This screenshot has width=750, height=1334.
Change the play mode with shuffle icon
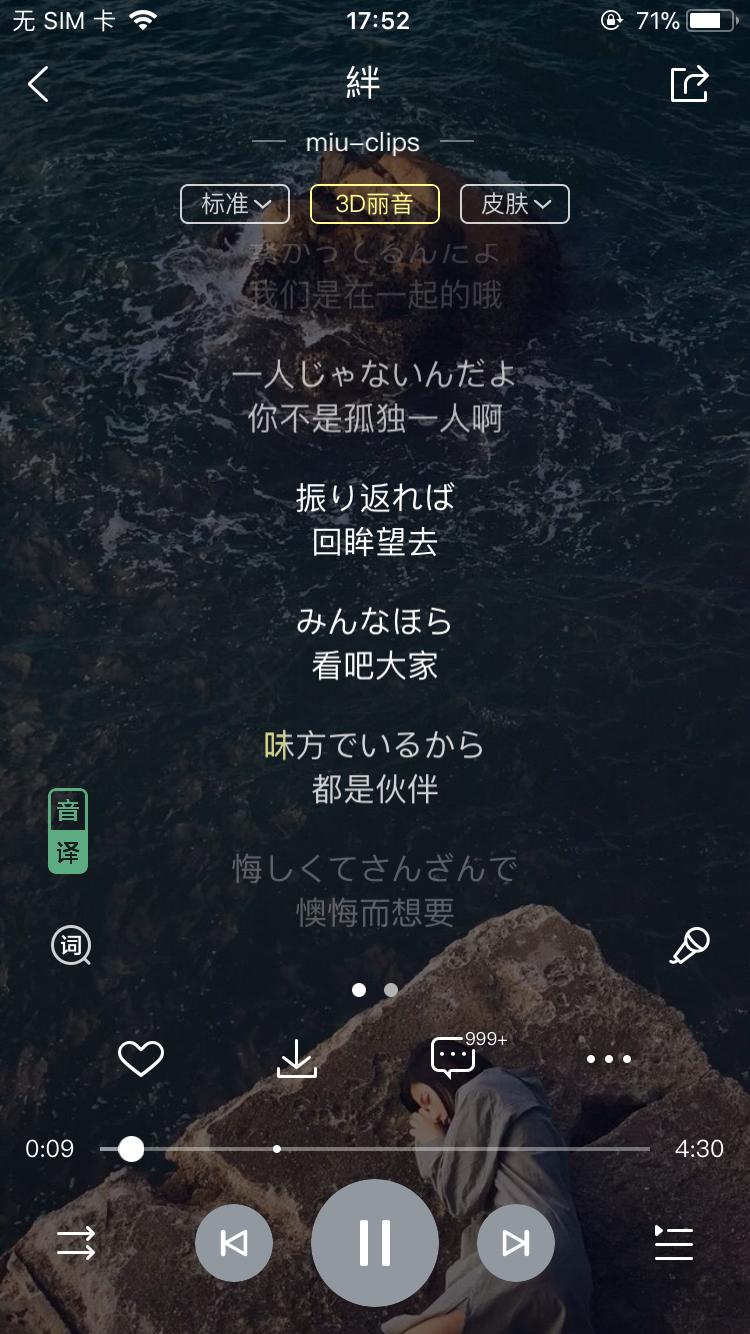click(x=75, y=1243)
